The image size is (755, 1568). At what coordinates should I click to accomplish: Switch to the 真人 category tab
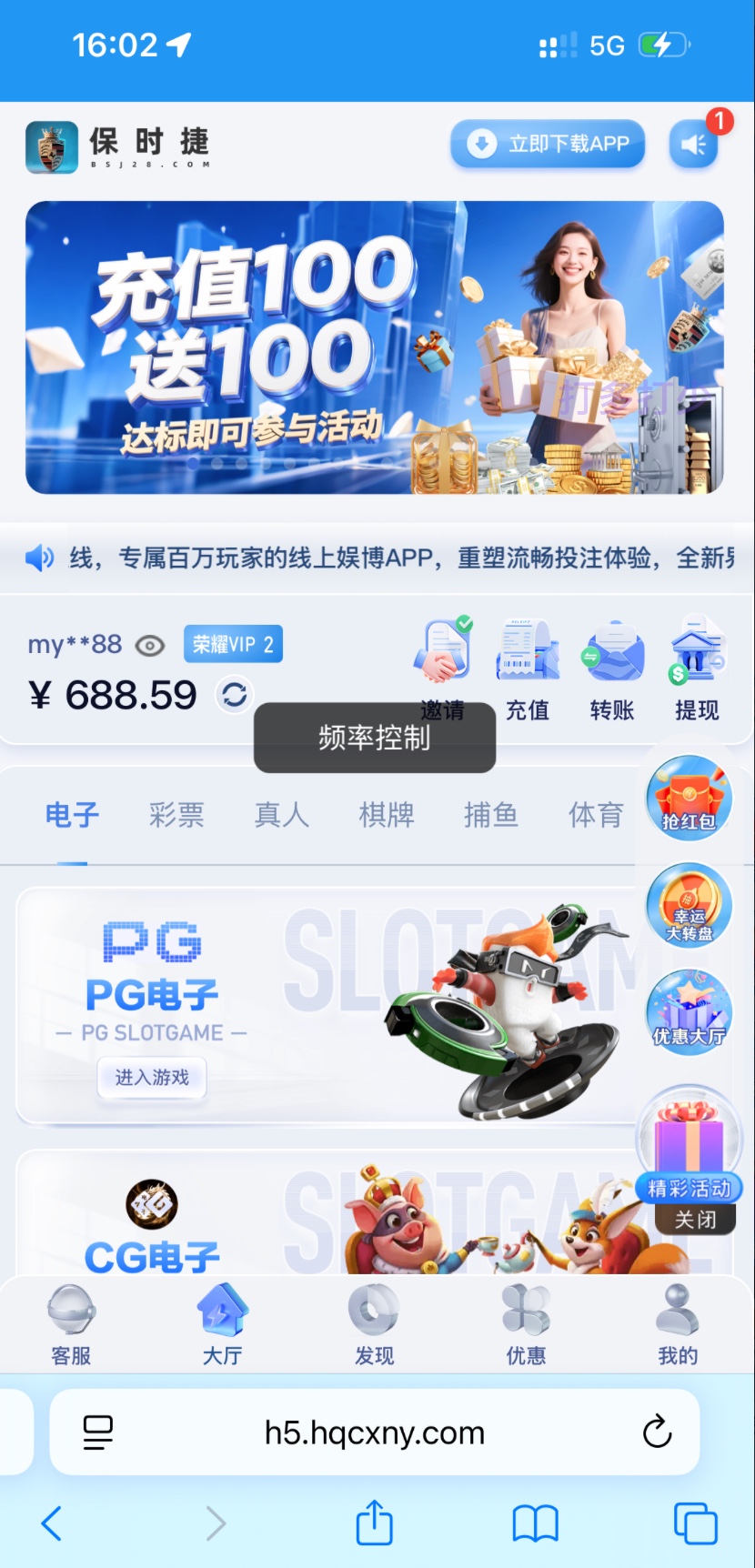[281, 815]
